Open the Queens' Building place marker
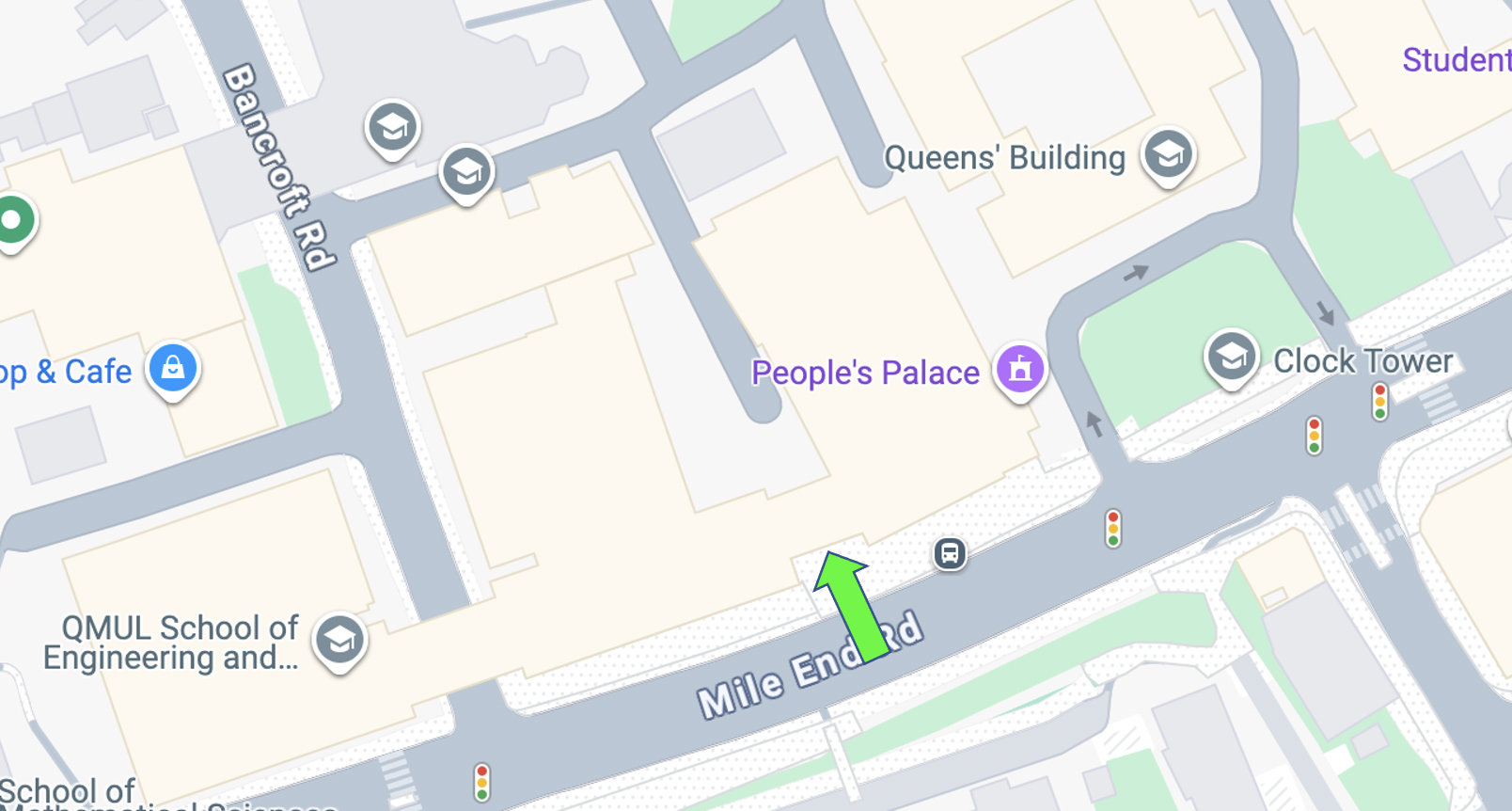The width and height of the screenshot is (1512, 811). click(x=1168, y=154)
